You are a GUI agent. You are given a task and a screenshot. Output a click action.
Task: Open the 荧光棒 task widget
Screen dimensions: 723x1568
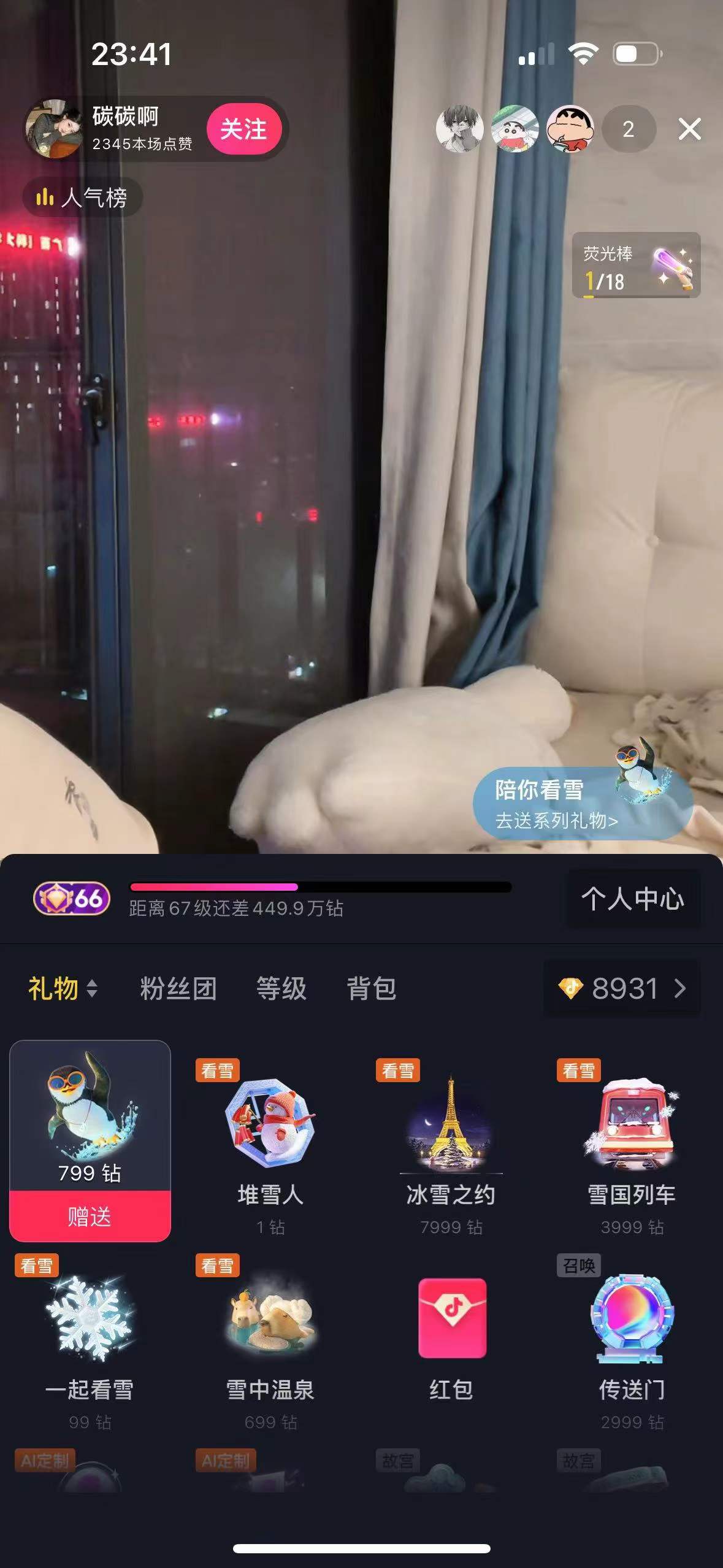tap(635, 266)
